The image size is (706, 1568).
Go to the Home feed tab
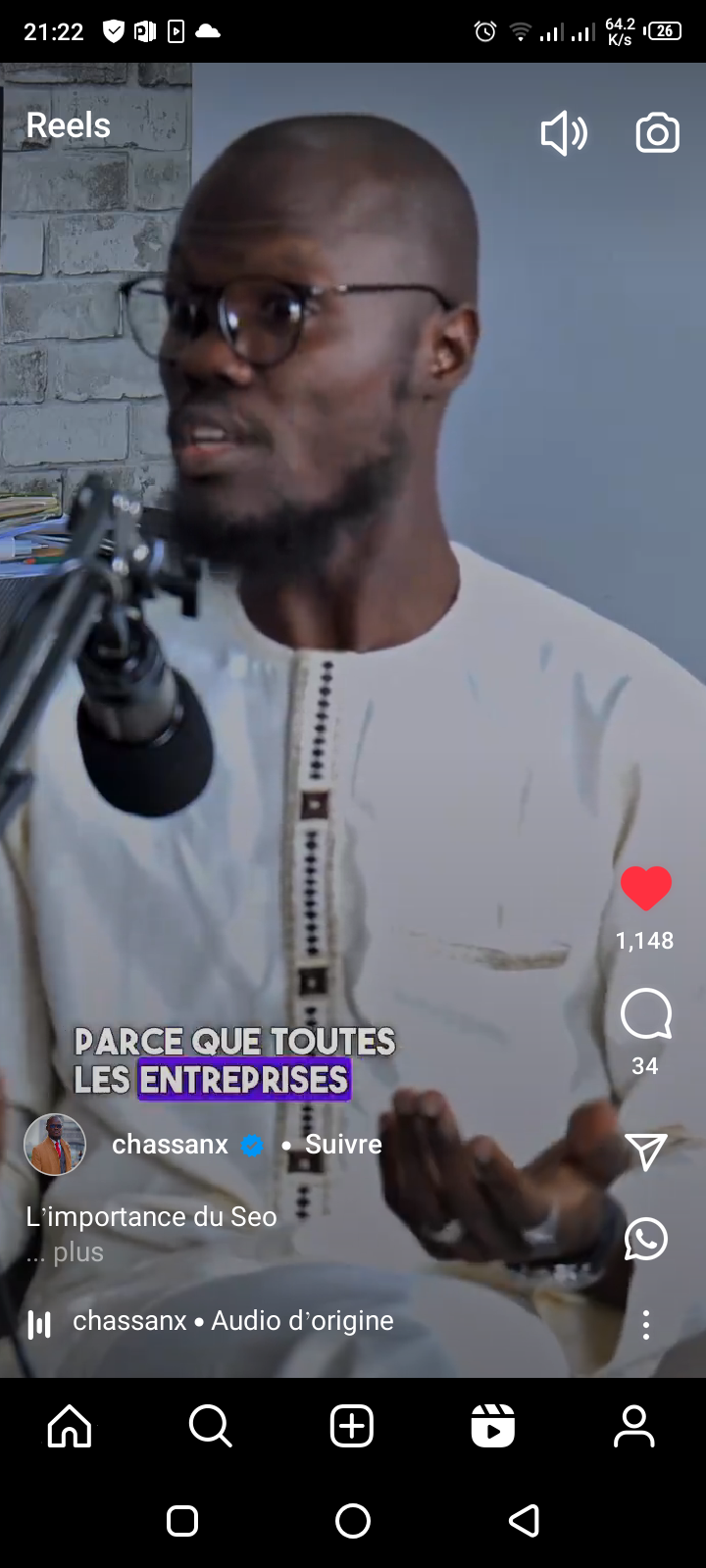[x=70, y=1426]
